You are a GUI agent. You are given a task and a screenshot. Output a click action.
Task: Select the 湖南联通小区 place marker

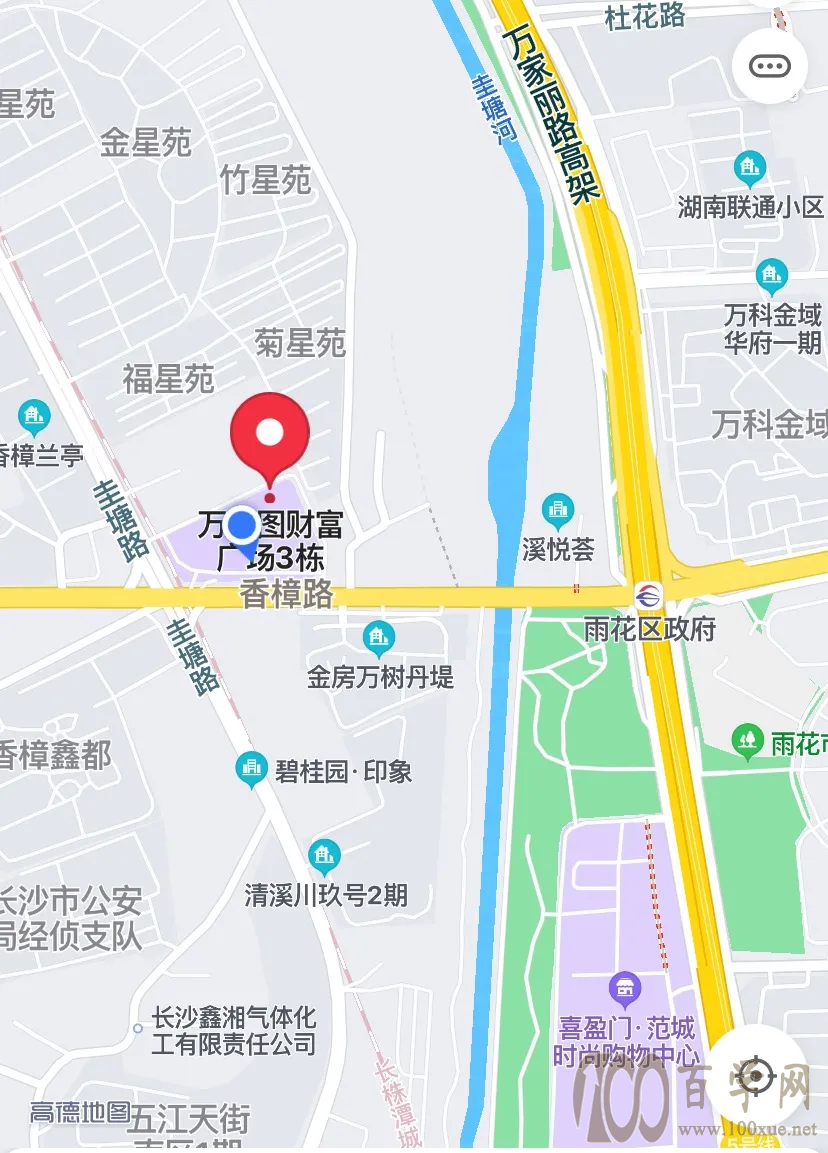pos(749,169)
